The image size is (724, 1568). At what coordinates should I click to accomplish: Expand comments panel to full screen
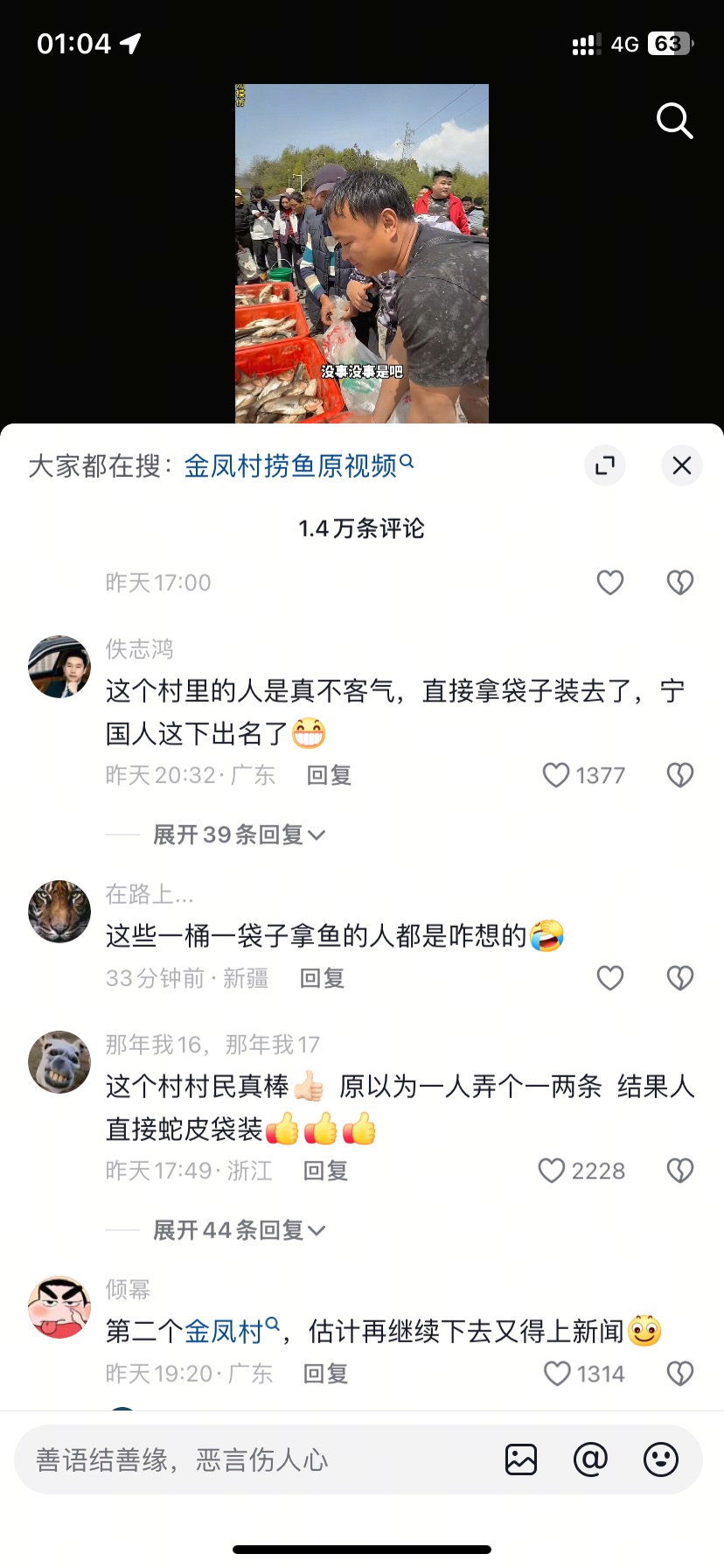[x=604, y=465]
